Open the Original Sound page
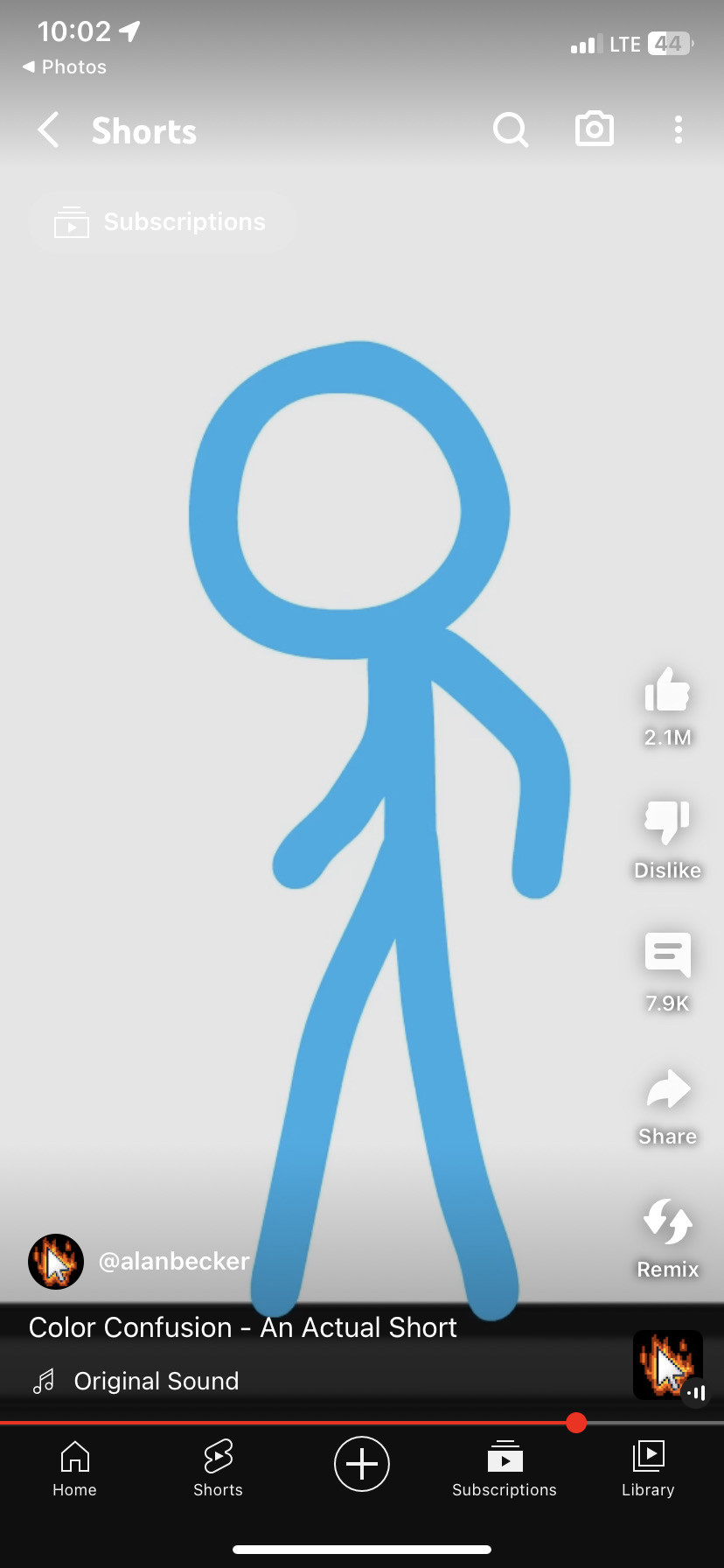This screenshot has width=724, height=1568. 156,1381
